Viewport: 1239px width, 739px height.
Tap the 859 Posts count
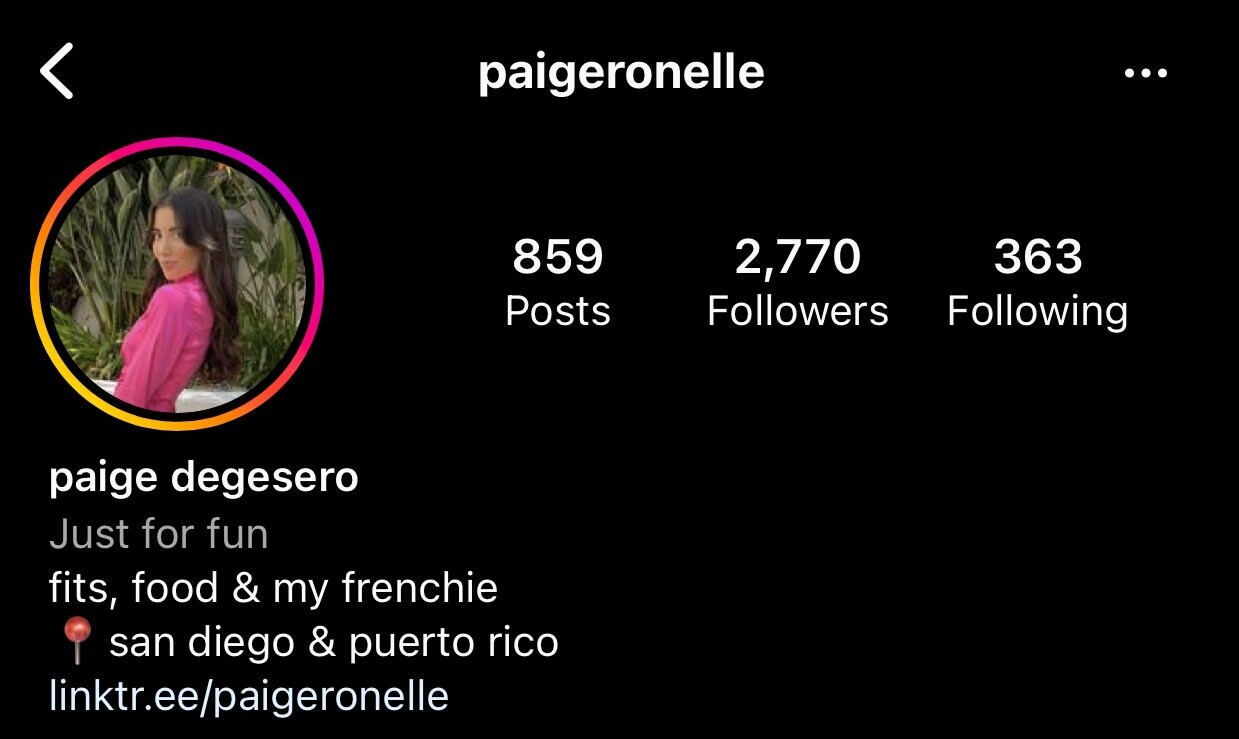(x=557, y=283)
